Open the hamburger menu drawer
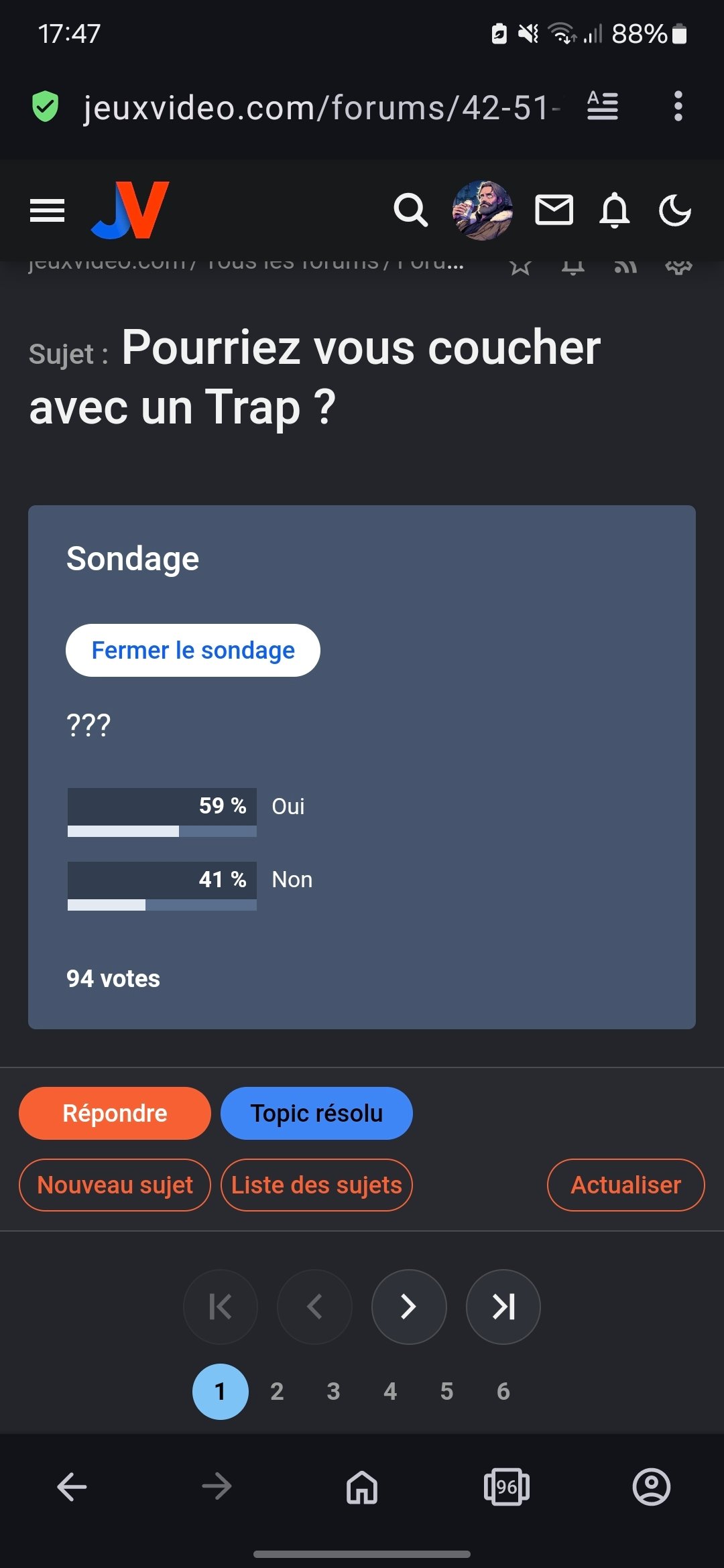The image size is (724, 1568). [x=47, y=210]
